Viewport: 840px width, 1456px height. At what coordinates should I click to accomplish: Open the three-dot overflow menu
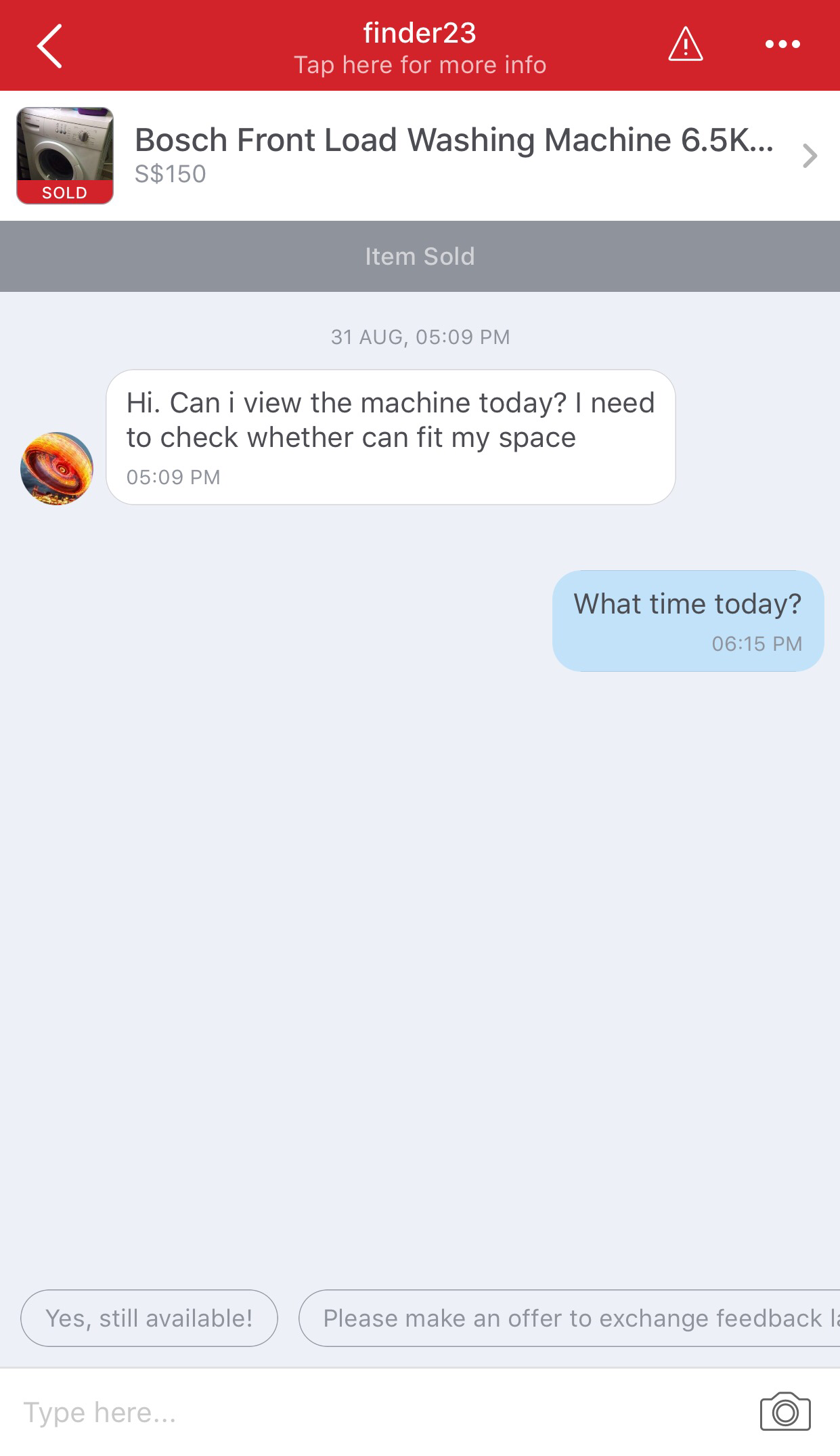coord(782,45)
